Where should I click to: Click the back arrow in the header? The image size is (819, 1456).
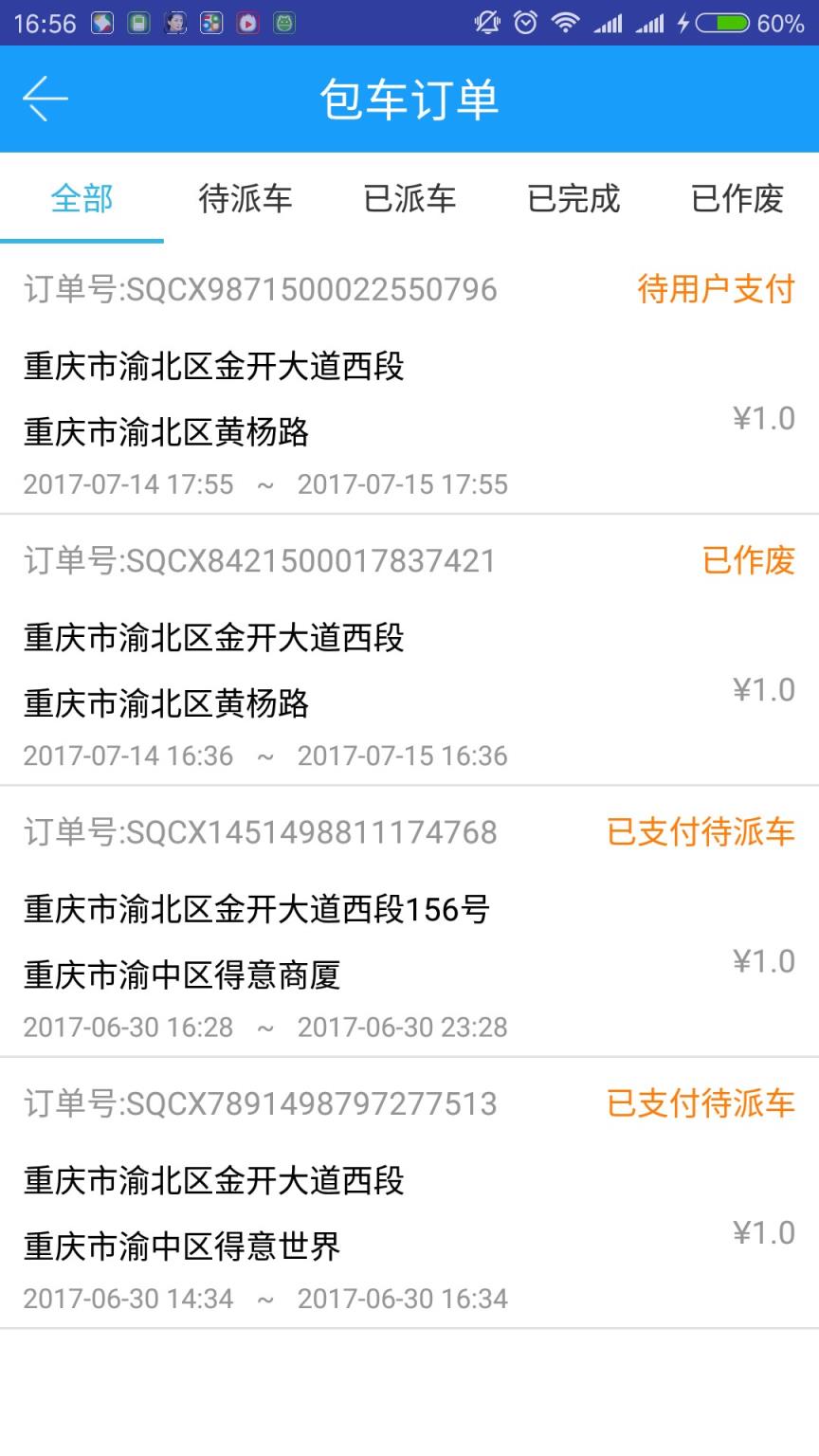click(43, 99)
